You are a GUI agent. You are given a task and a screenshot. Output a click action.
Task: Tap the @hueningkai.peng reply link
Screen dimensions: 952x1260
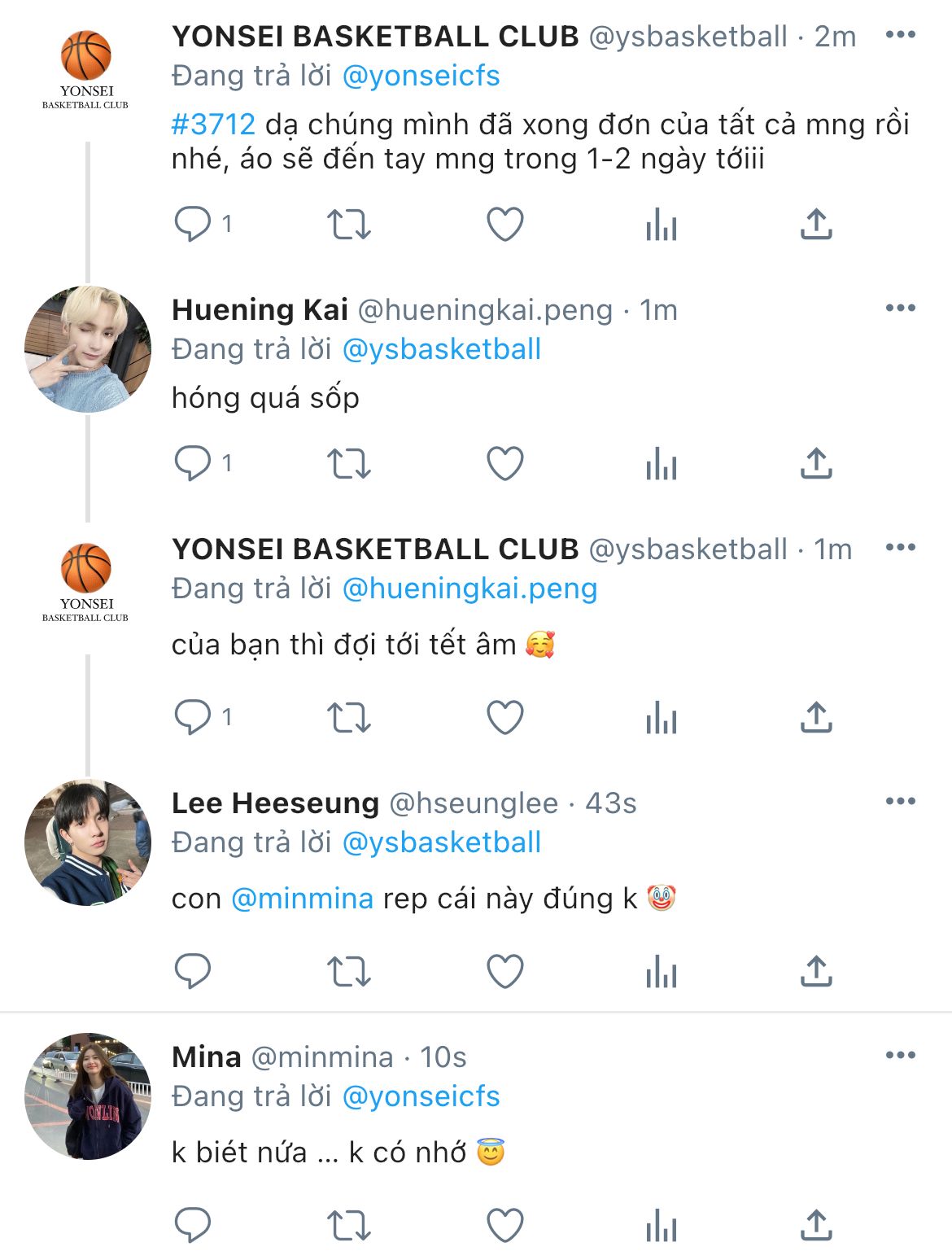point(469,588)
